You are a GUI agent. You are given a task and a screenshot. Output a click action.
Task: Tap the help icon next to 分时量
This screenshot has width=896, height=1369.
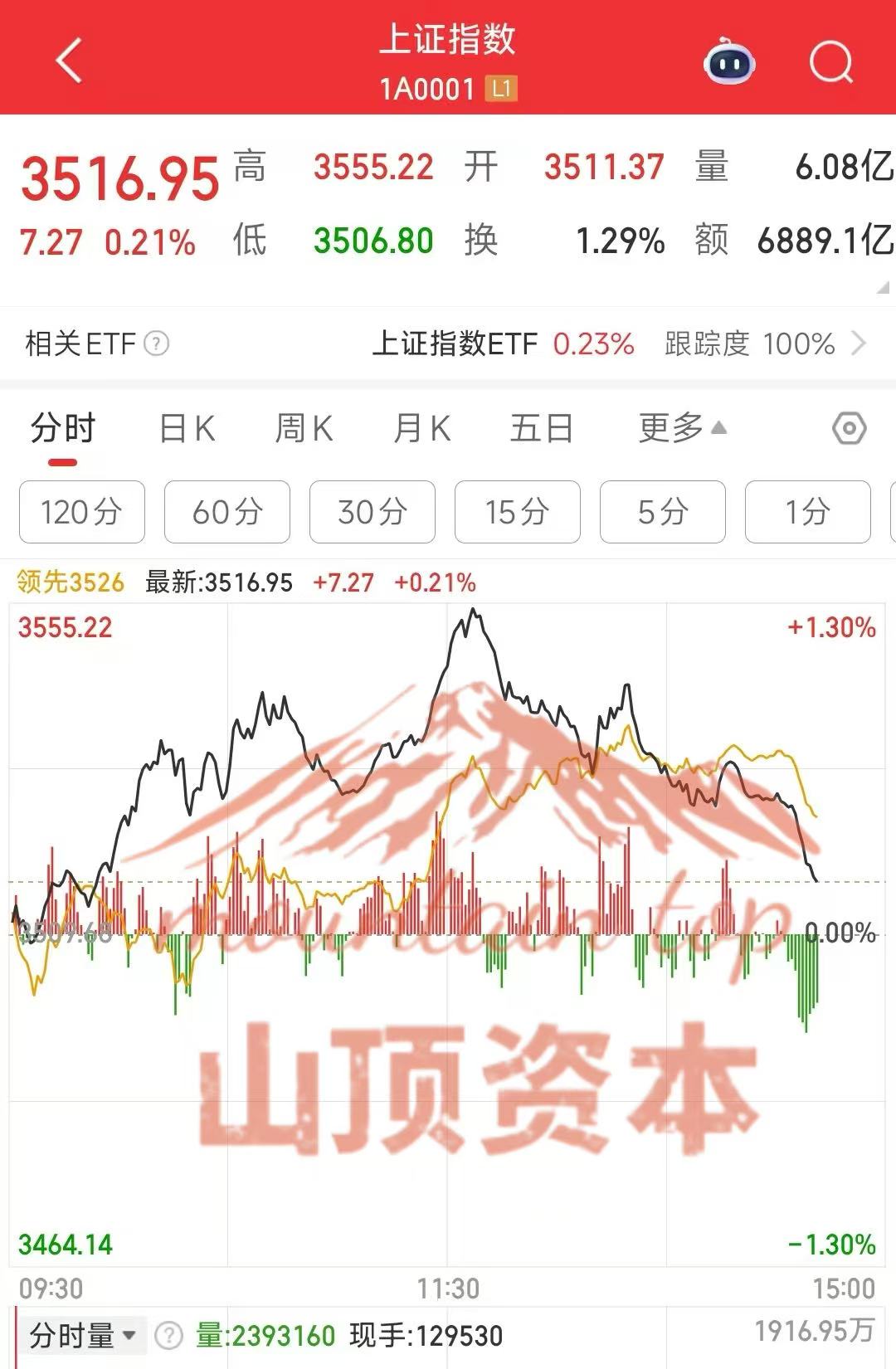coord(168,1335)
